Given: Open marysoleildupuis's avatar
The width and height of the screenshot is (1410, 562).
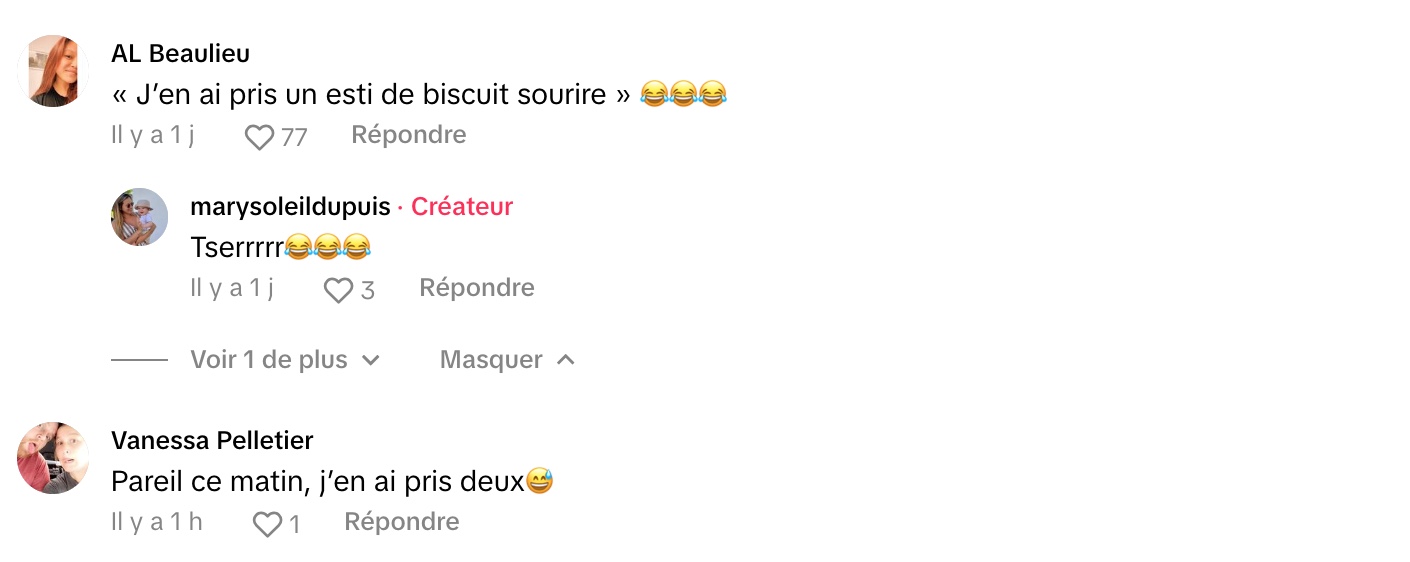Looking at the screenshot, I should click(139, 217).
